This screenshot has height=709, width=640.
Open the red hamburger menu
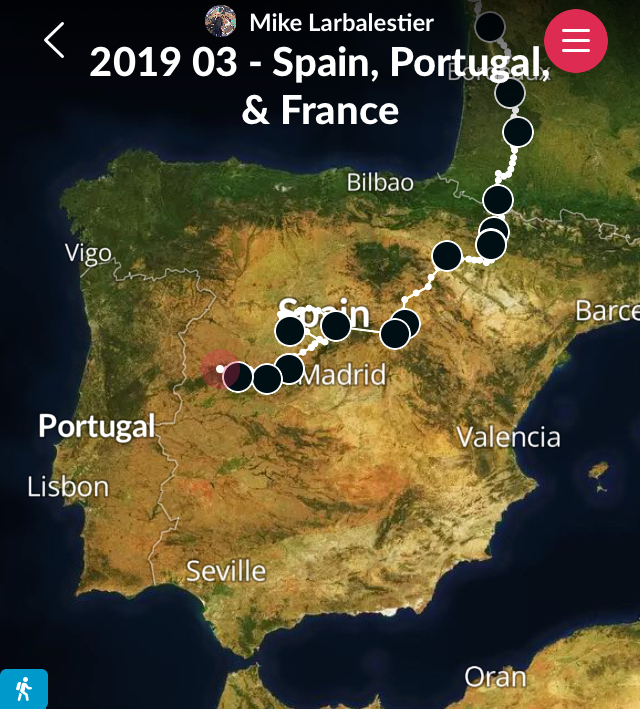575,40
